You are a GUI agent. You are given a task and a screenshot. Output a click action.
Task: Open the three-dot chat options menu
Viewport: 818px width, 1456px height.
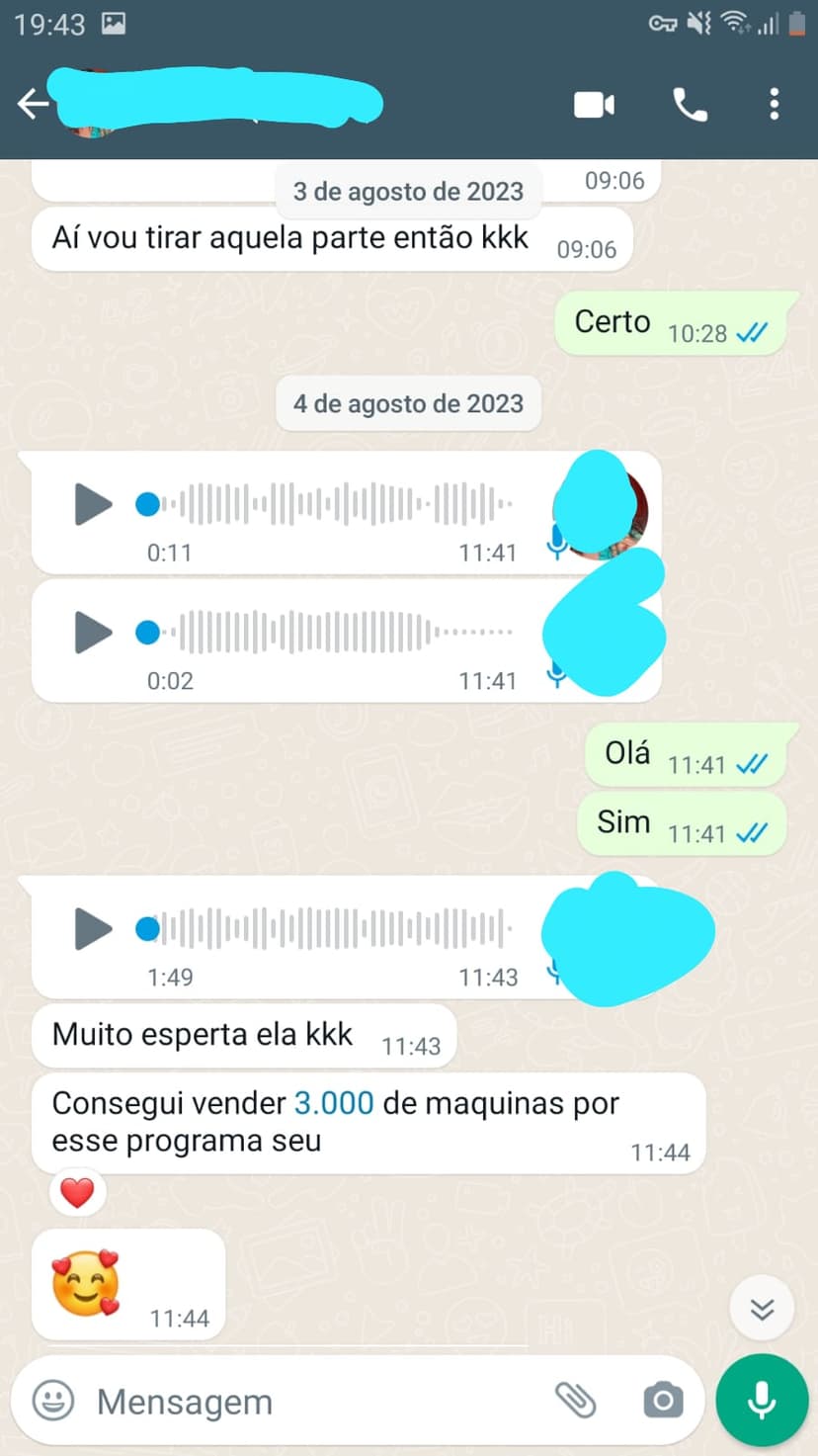pyautogui.click(x=775, y=103)
